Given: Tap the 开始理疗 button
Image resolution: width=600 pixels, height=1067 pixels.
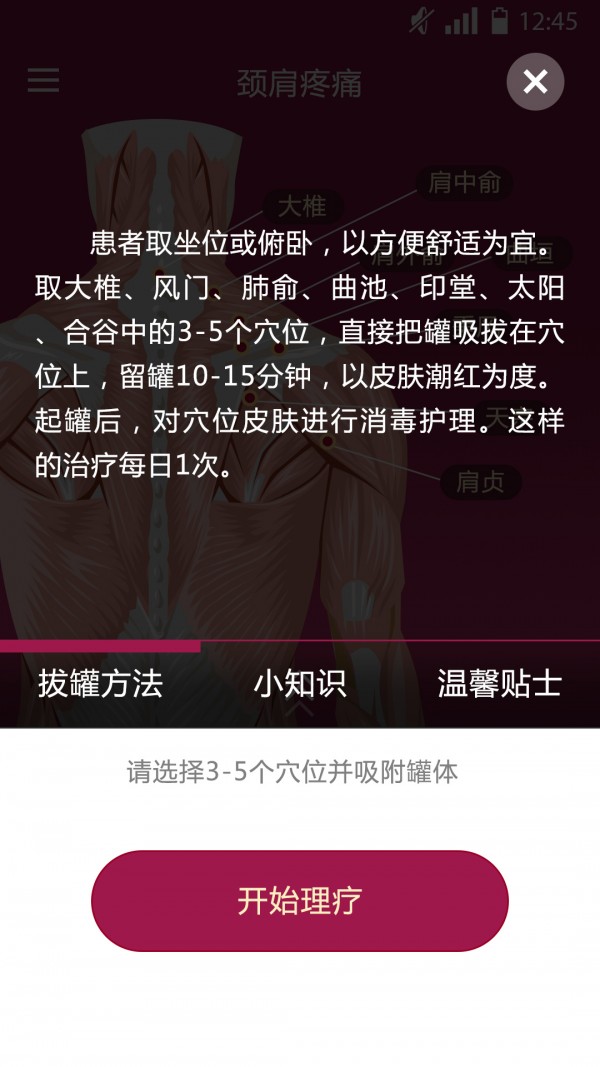Looking at the screenshot, I should [x=300, y=901].
